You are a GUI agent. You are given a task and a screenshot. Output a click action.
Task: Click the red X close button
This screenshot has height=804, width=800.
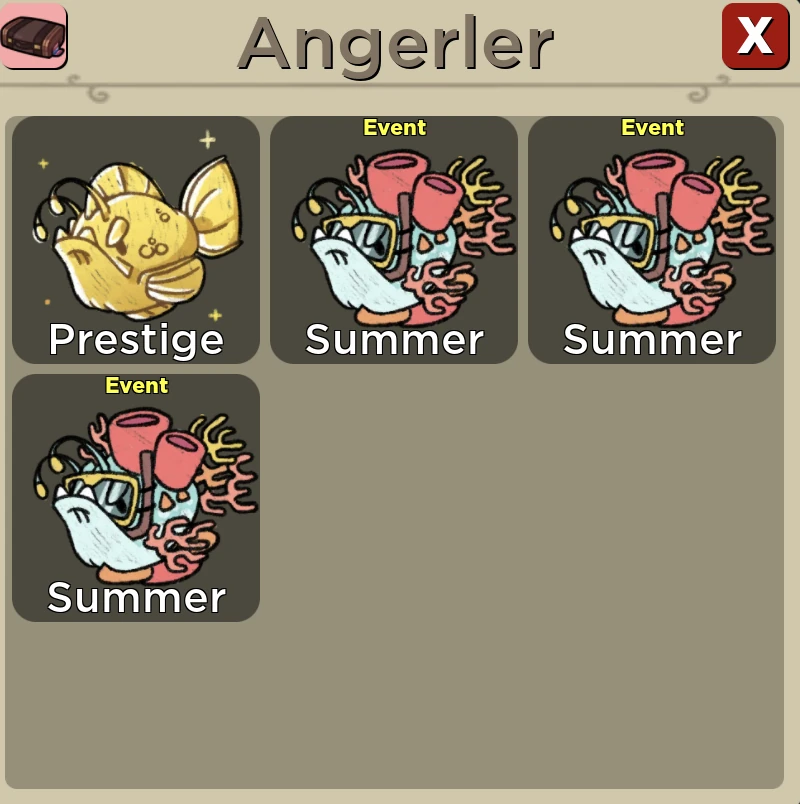tap(756, 37)
